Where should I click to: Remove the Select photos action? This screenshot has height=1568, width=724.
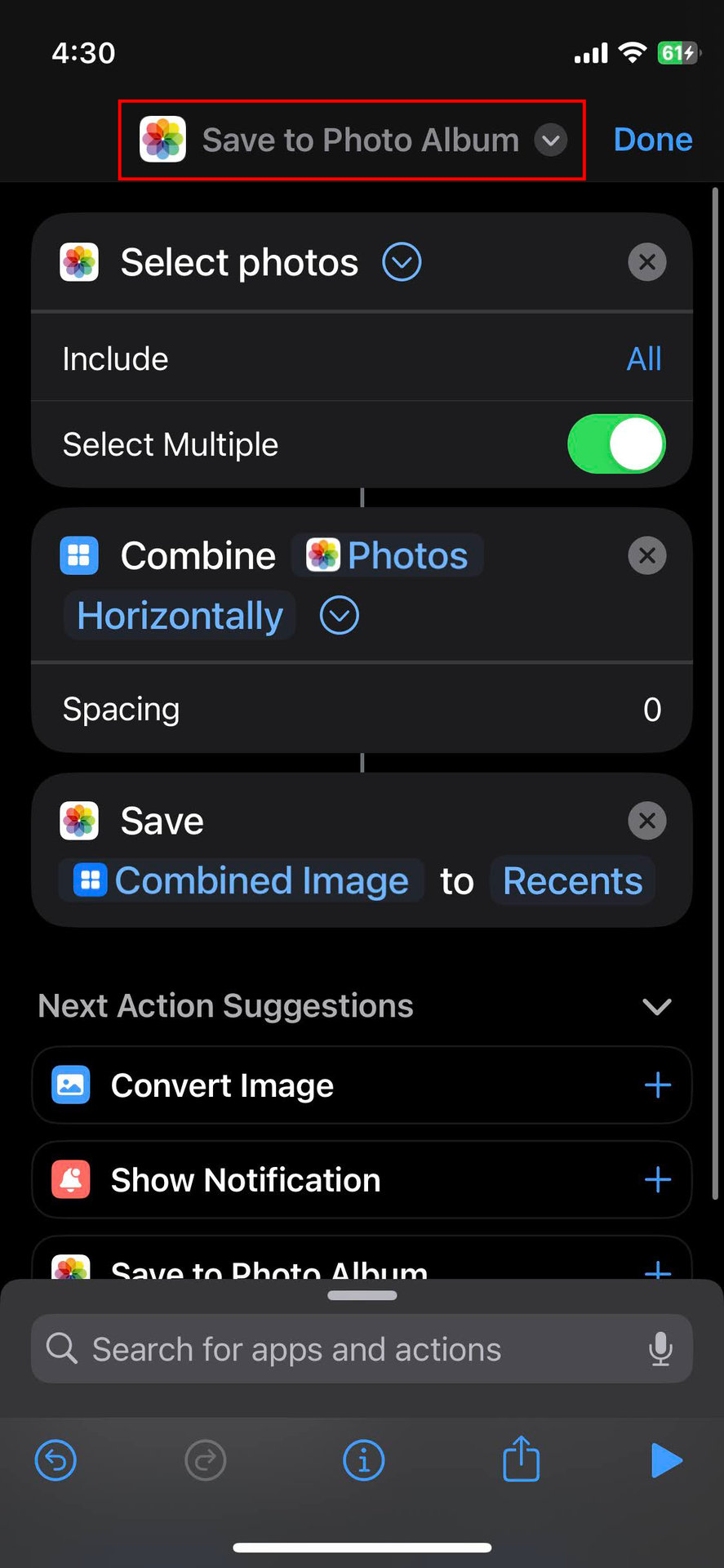(646, 262)
